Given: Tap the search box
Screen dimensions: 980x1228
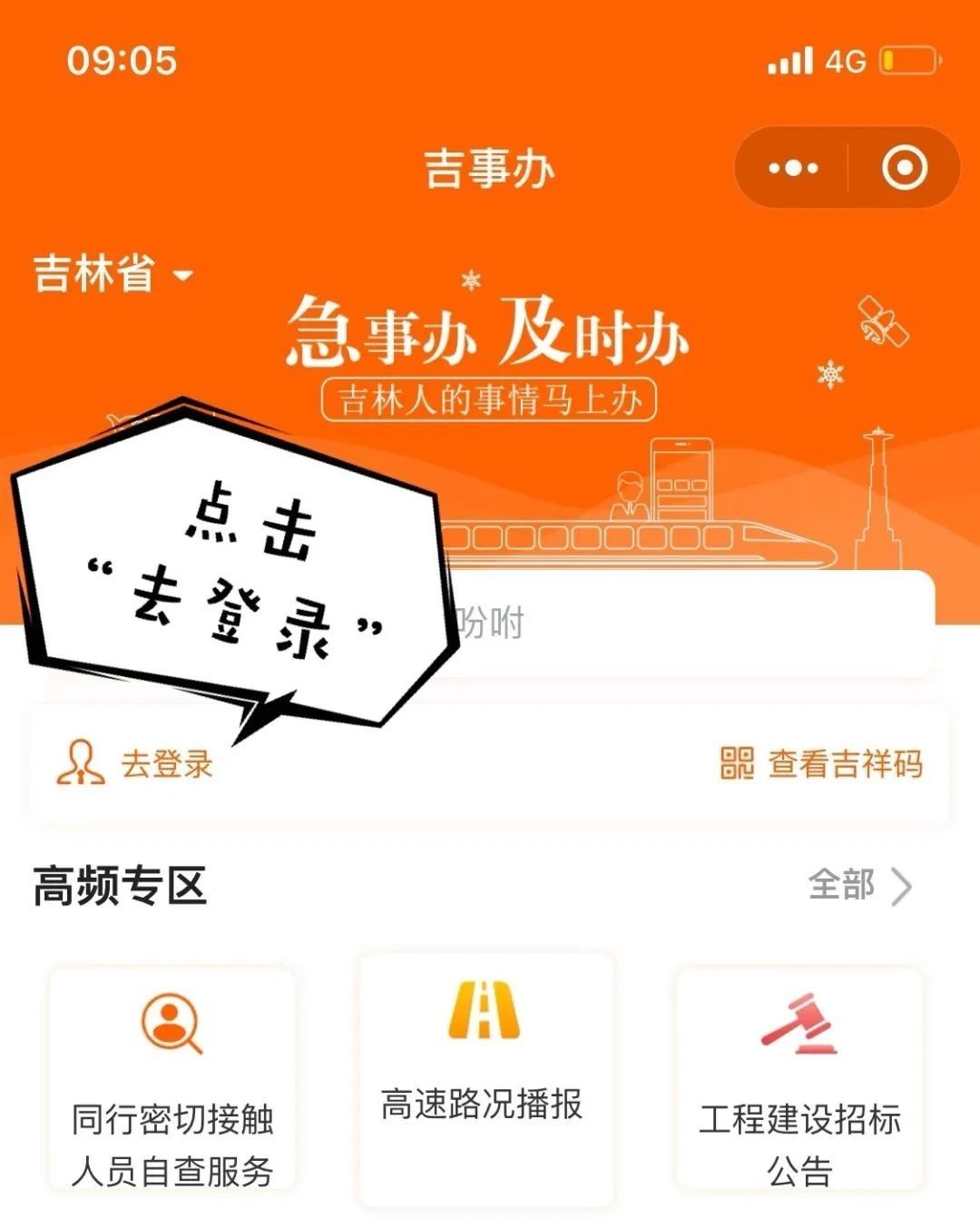Looking at the screenshot, I should [x=690, y=624].
